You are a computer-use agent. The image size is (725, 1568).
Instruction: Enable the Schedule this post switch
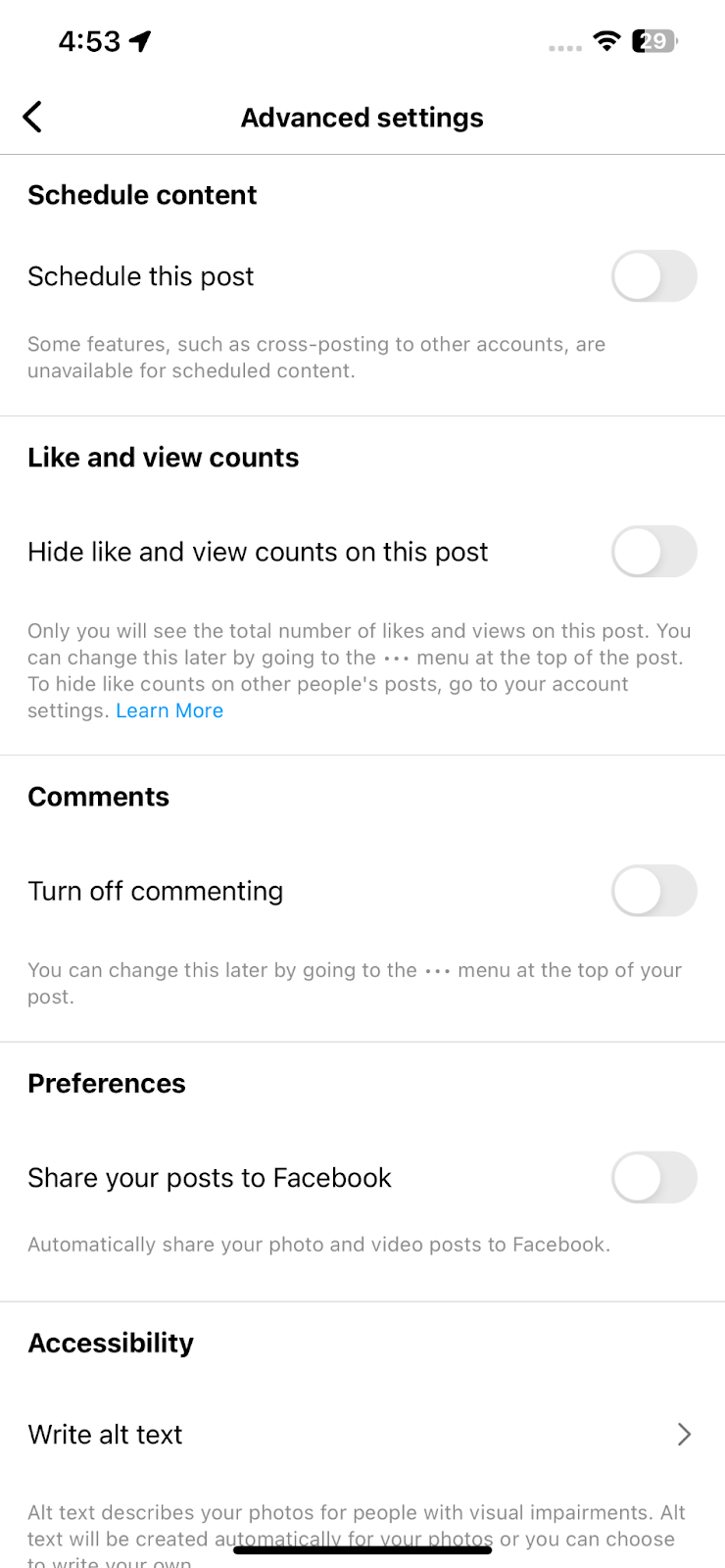653,276
